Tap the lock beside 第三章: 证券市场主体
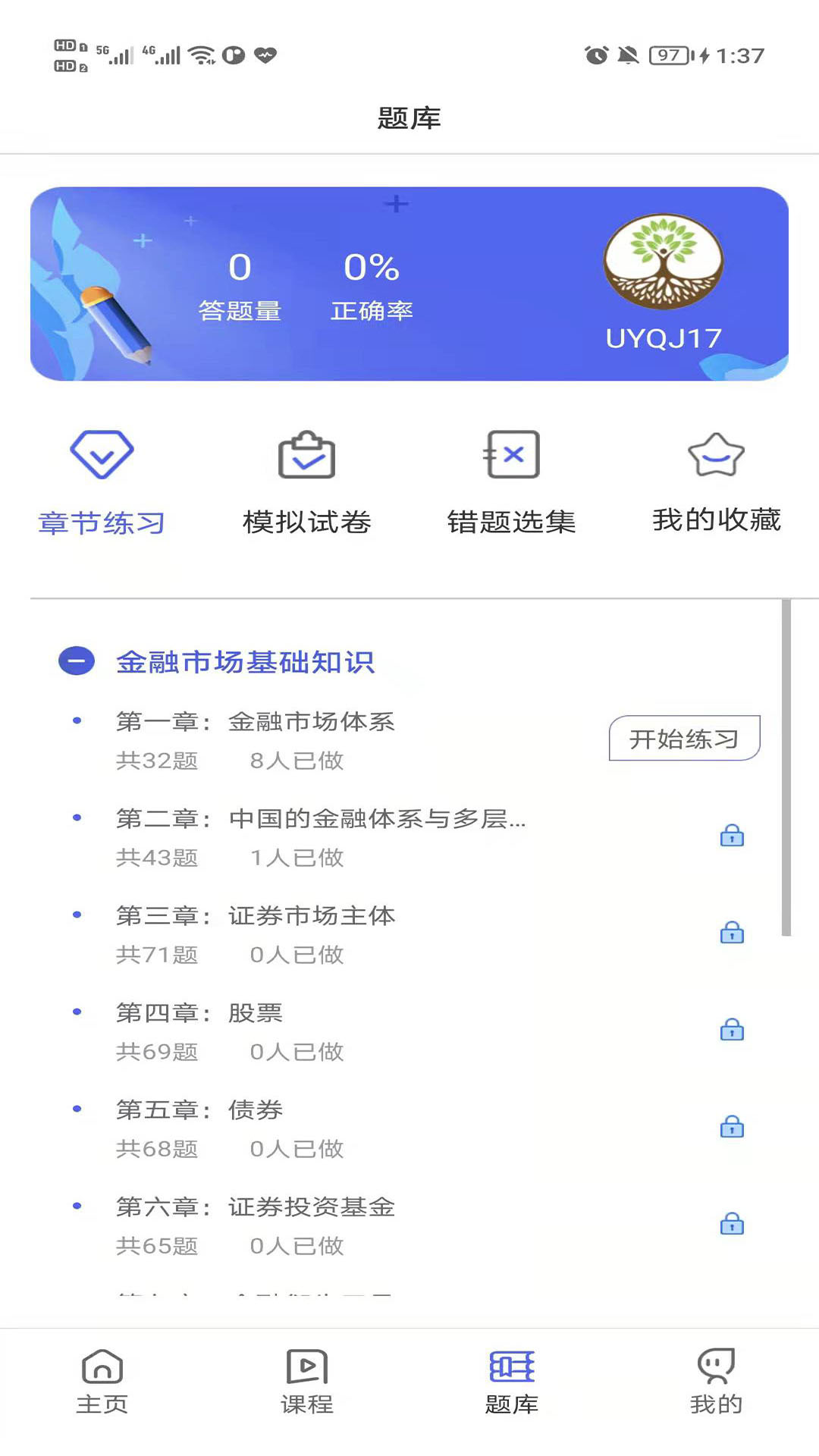The width and height of the screenshot is (819, 1456). [731, 934]
